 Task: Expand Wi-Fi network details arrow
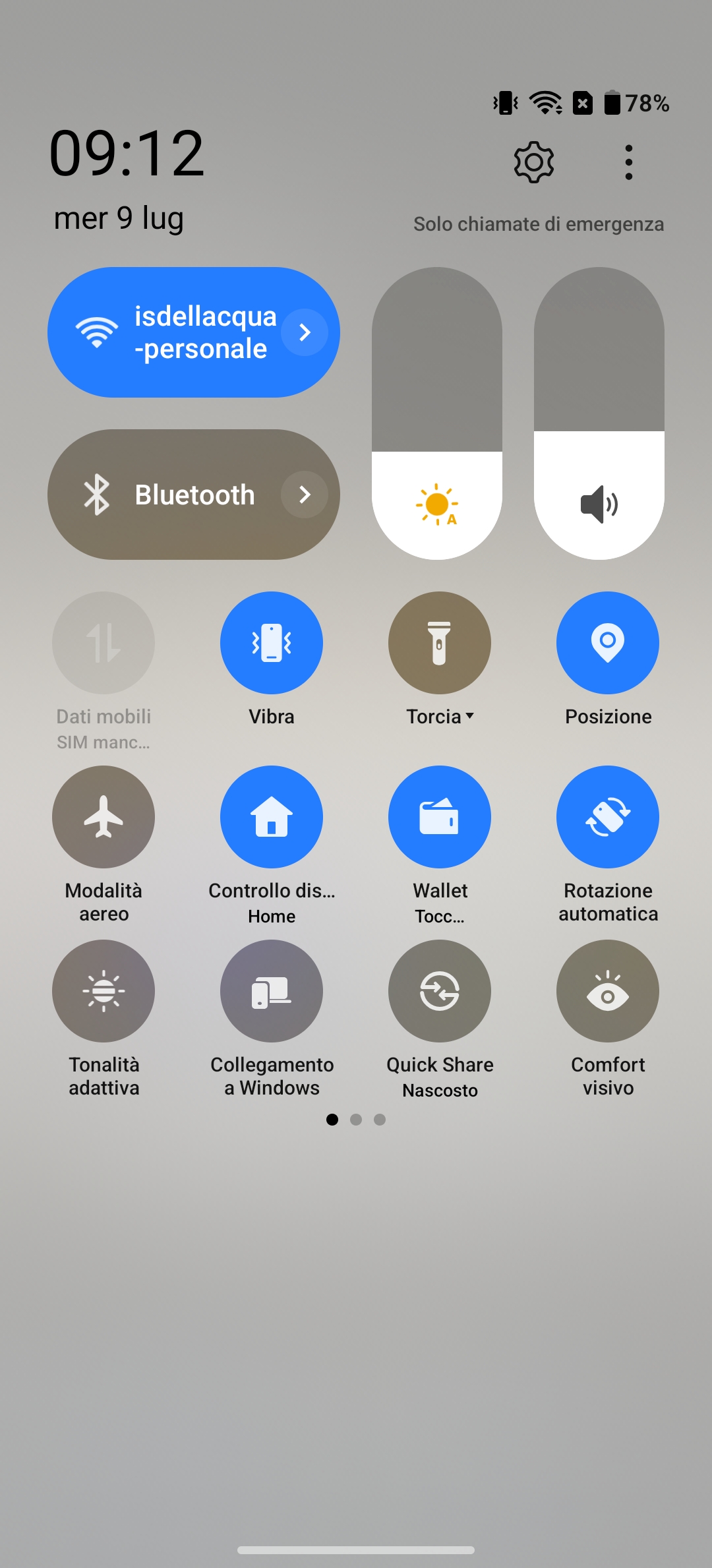click(305, 332)
